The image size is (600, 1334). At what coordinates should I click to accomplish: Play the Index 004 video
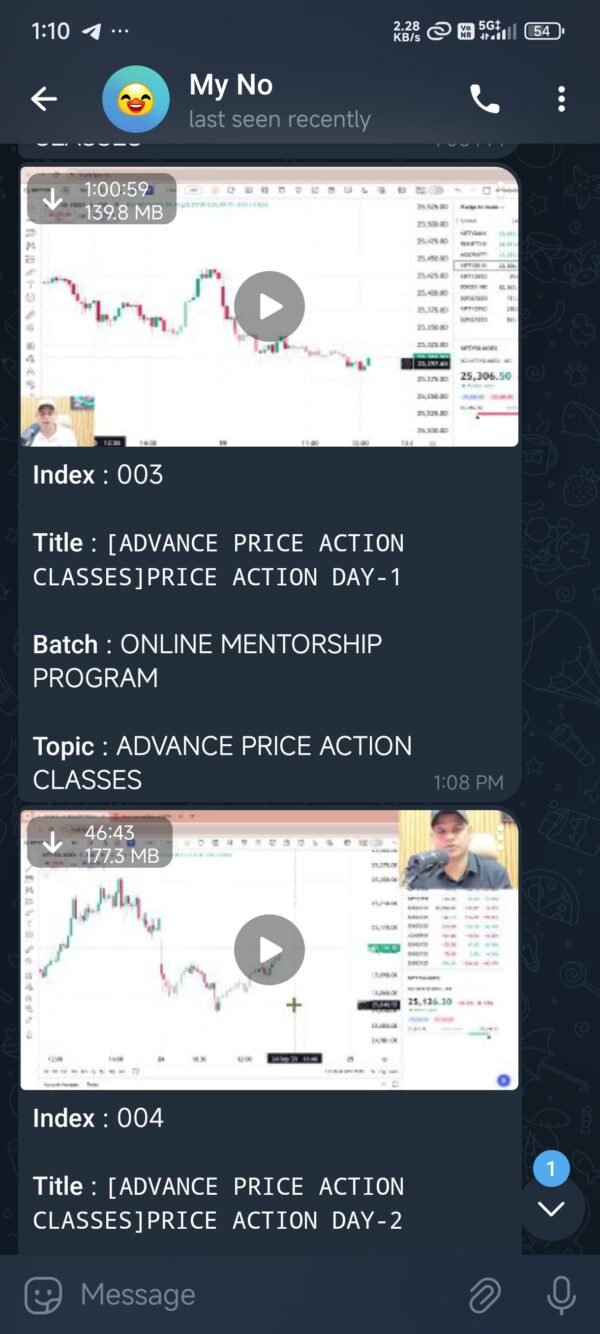pos(269,950)
